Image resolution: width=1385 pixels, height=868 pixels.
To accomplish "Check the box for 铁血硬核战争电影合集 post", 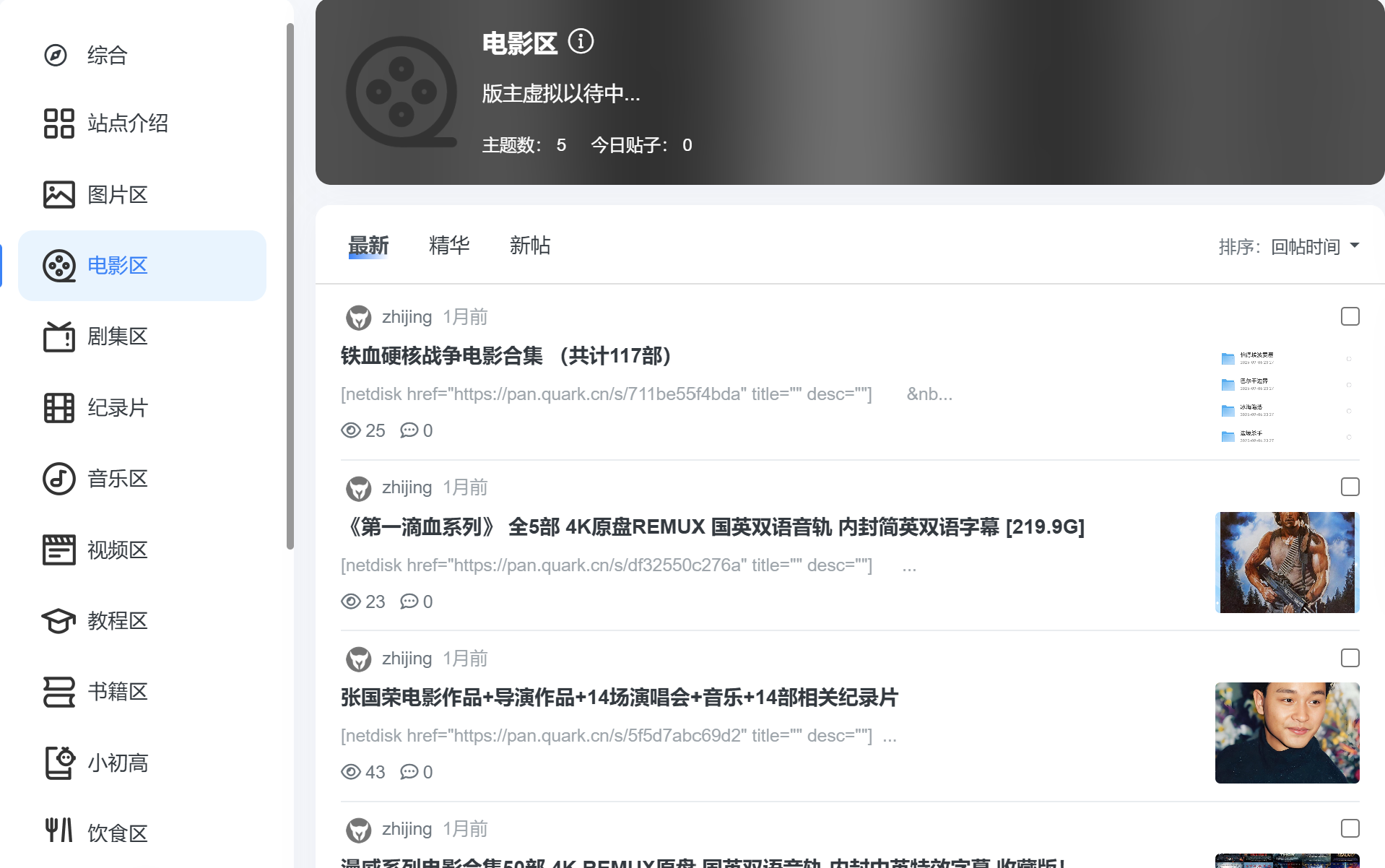I will click(x=1350, y=316).
